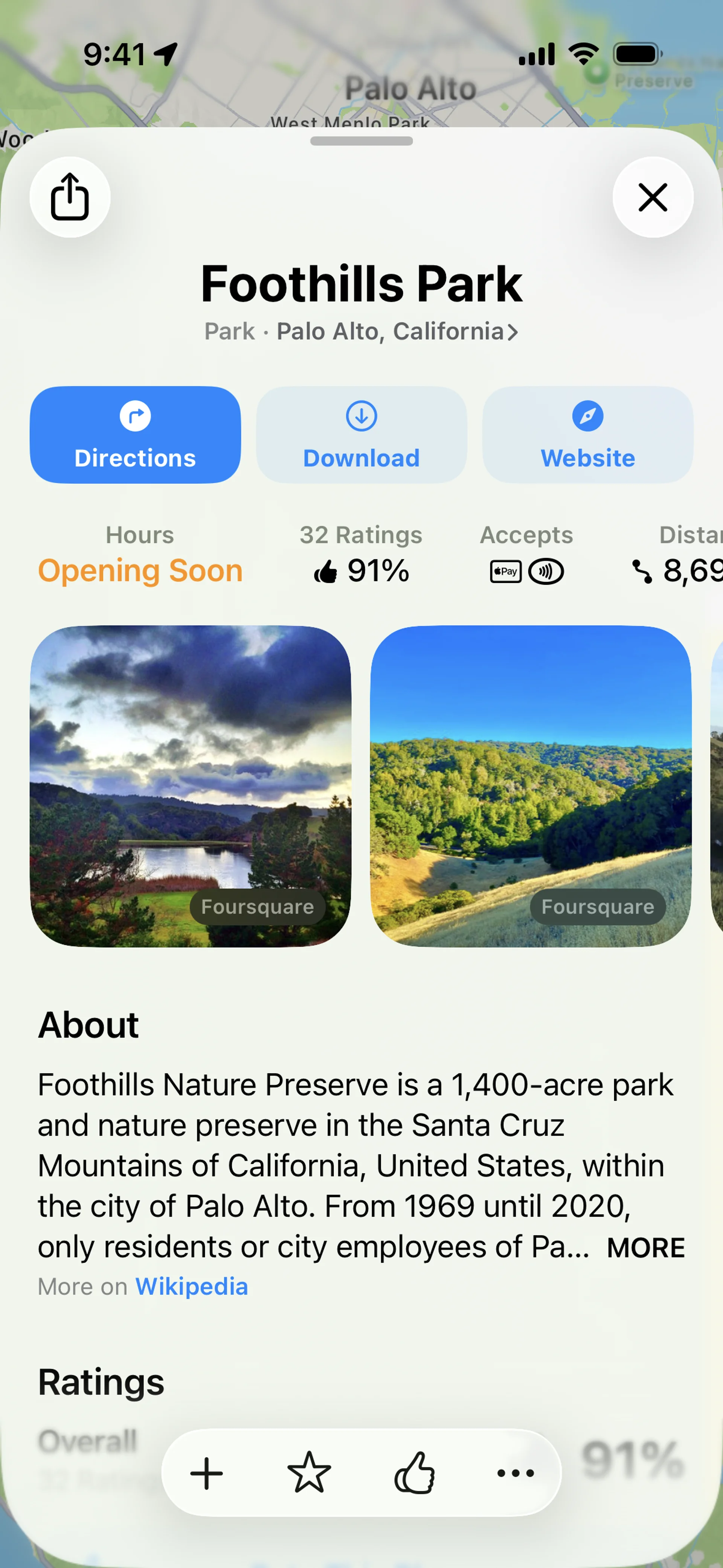The image size is (723, 1568).
Task: Tap the plus add button
Action: [x=207, y=1473]
